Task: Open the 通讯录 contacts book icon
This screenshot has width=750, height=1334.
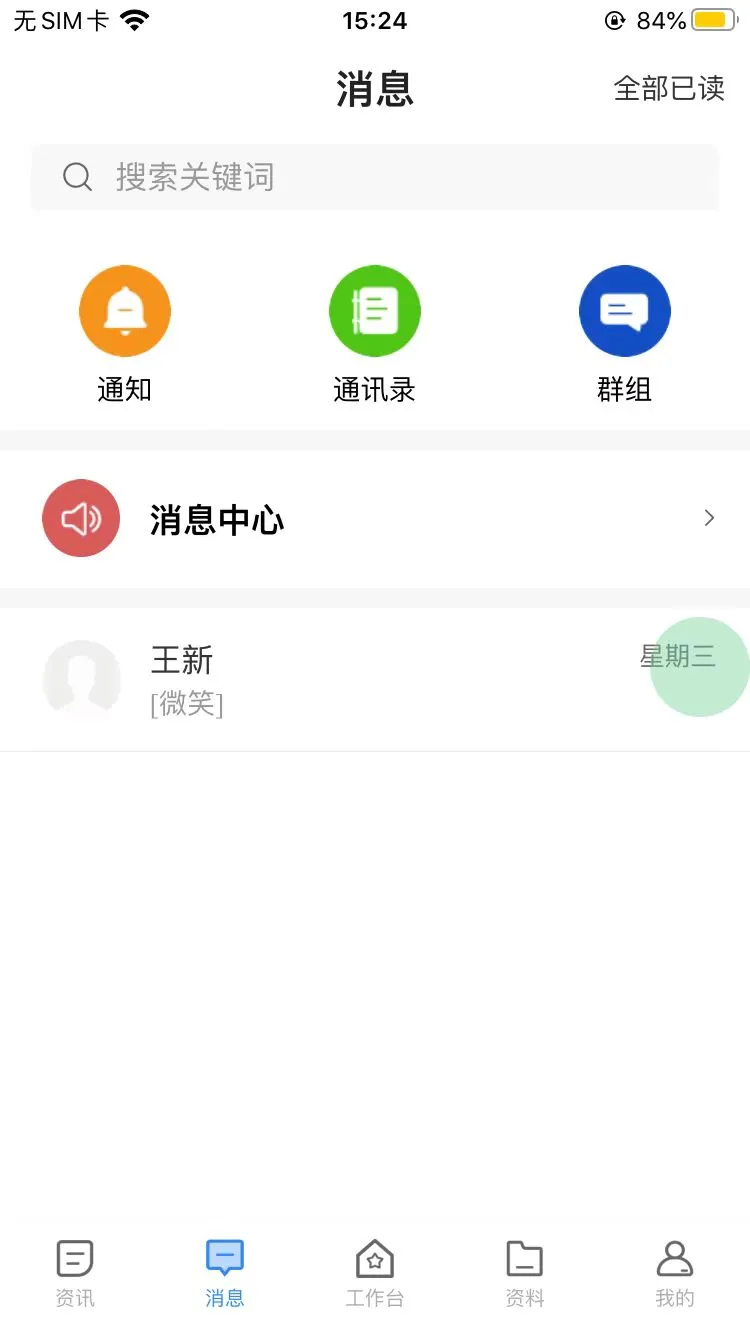Action: pos(375,310)
